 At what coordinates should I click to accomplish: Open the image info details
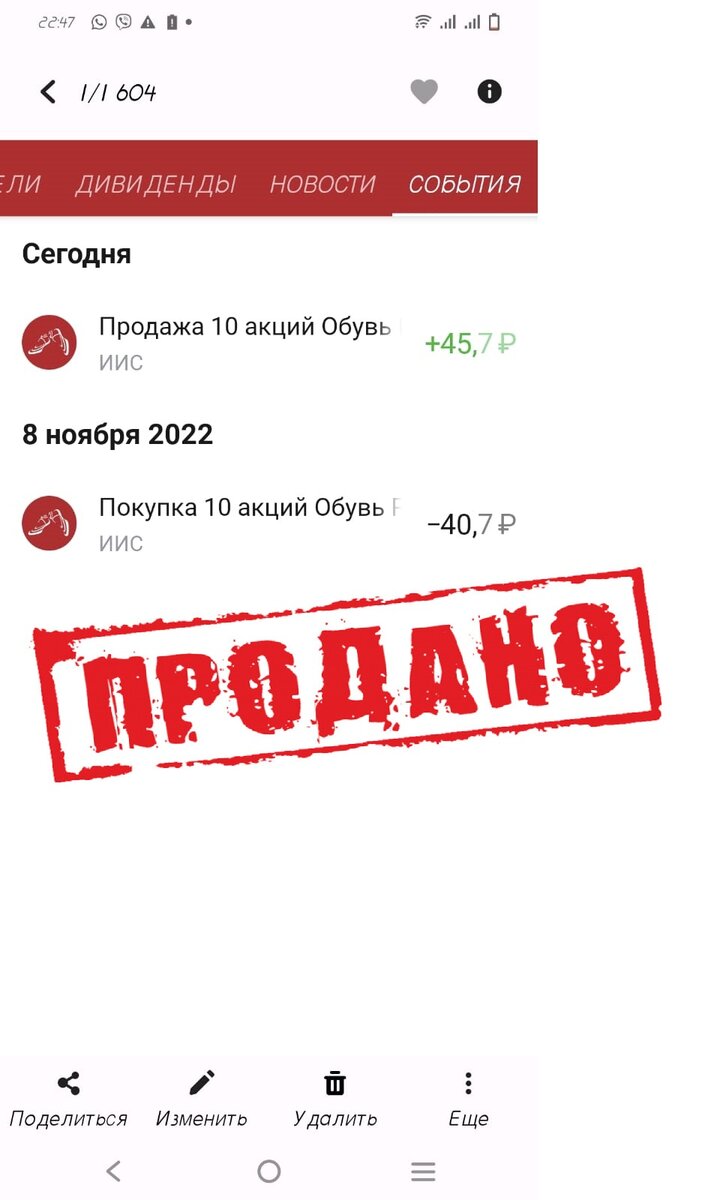489,92
